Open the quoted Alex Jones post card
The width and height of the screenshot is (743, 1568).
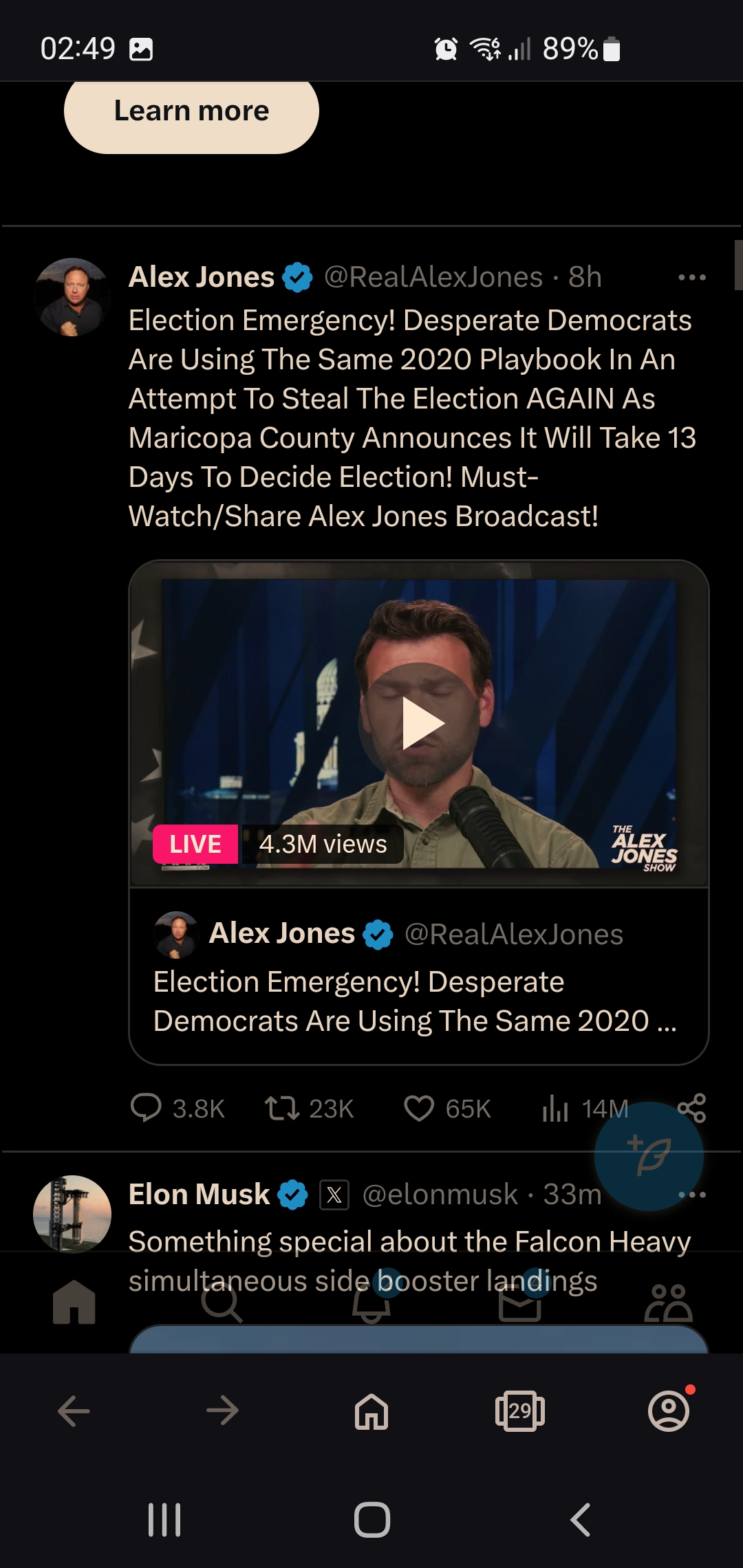(x=418, y=976)
